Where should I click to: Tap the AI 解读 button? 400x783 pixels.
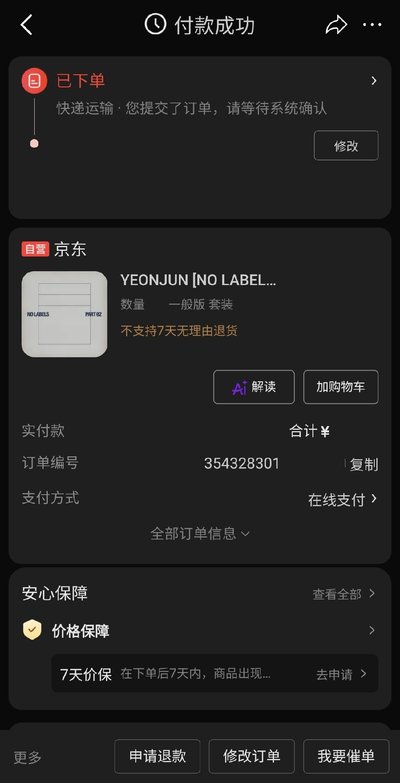[x=254, y=387]
